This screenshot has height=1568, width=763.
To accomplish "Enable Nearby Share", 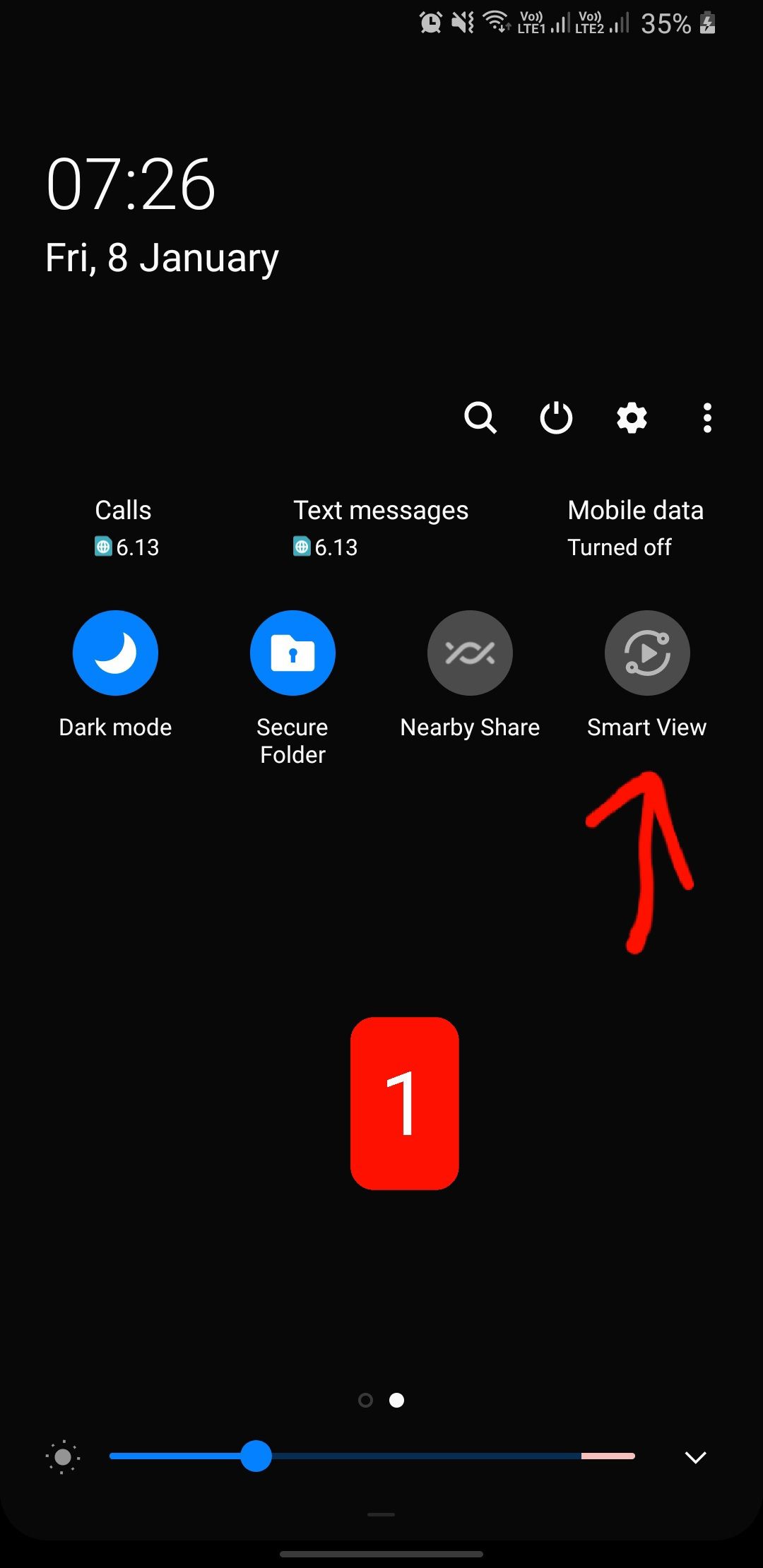I will click(x=470, y=653).
